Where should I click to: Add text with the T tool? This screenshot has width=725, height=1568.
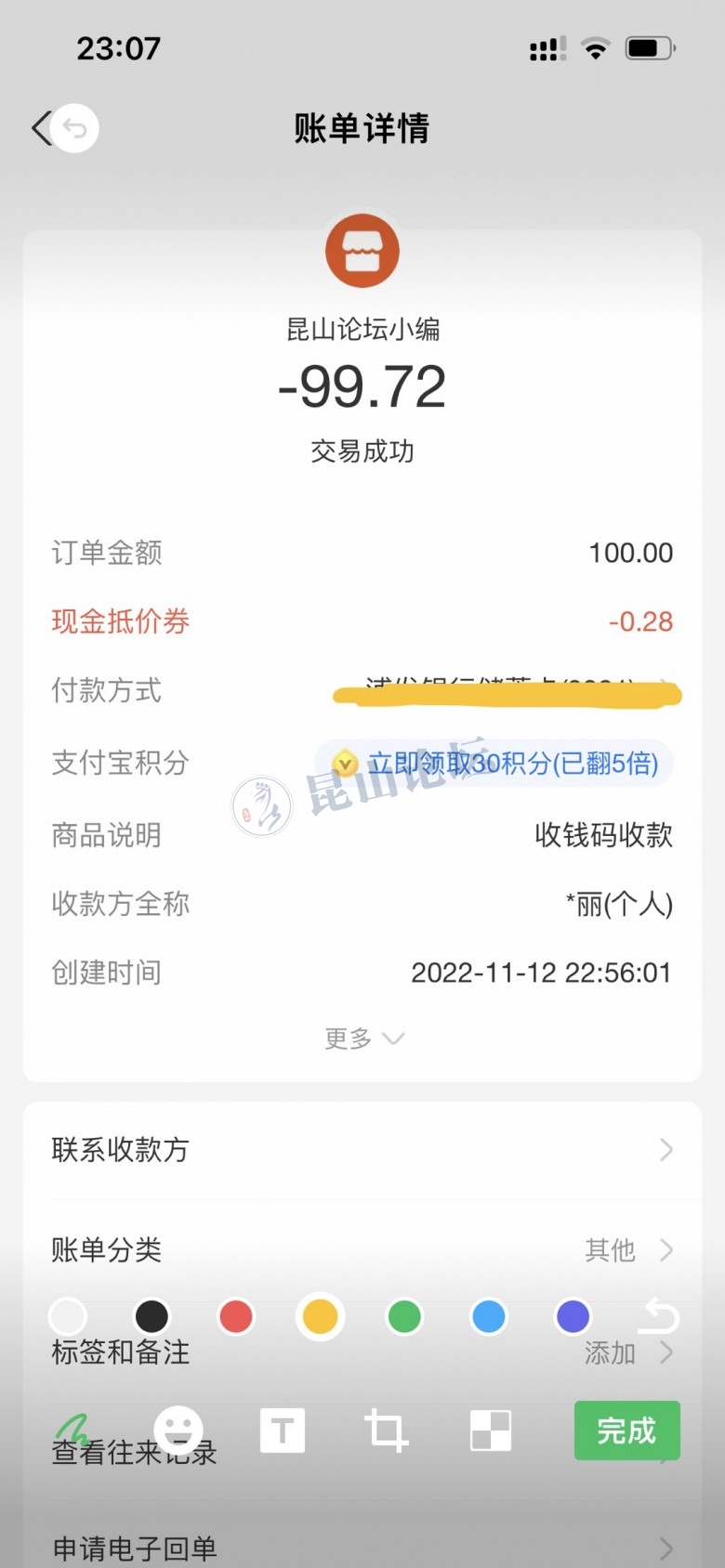coord(283,1431)
